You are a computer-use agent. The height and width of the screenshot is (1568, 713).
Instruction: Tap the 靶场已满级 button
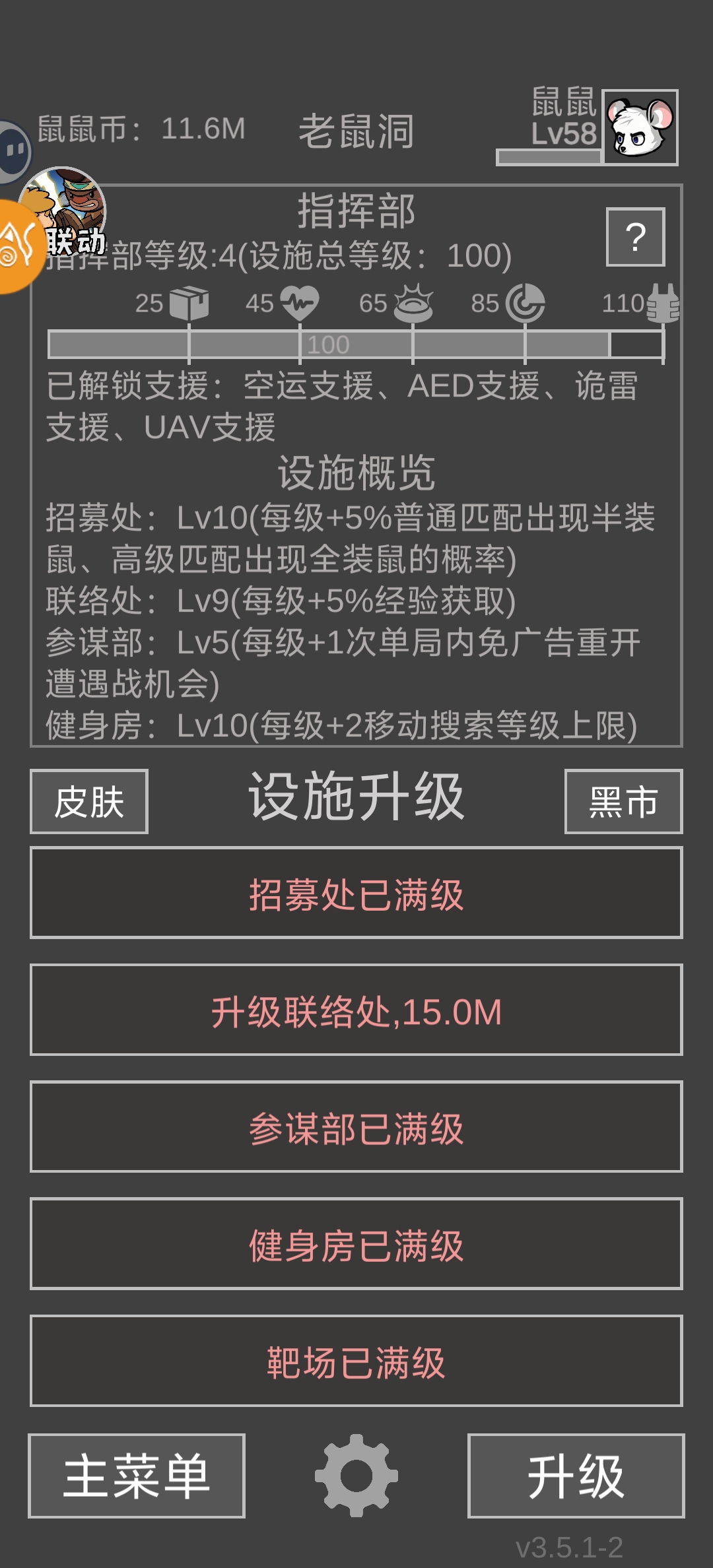[x=356, y=1361]
